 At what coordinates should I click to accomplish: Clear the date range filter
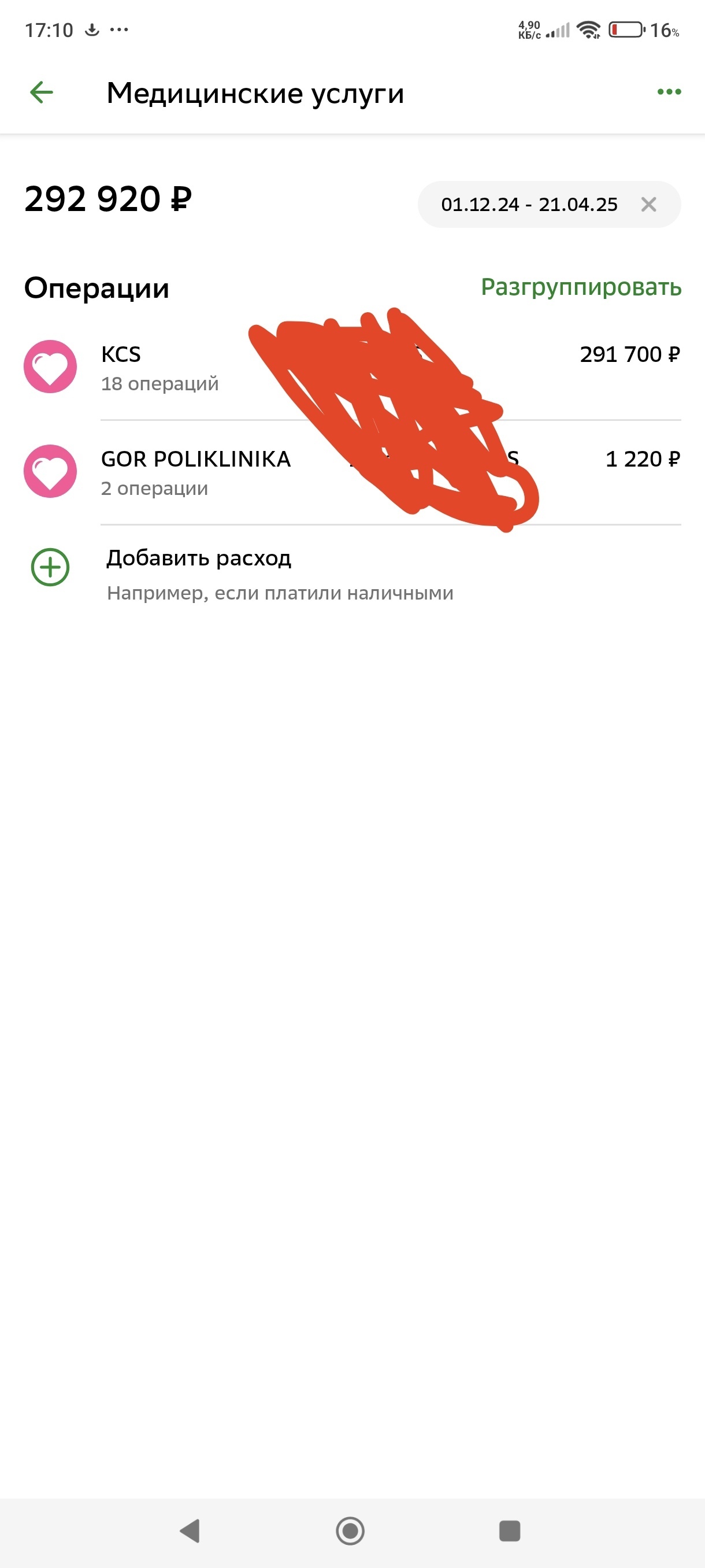648,205
